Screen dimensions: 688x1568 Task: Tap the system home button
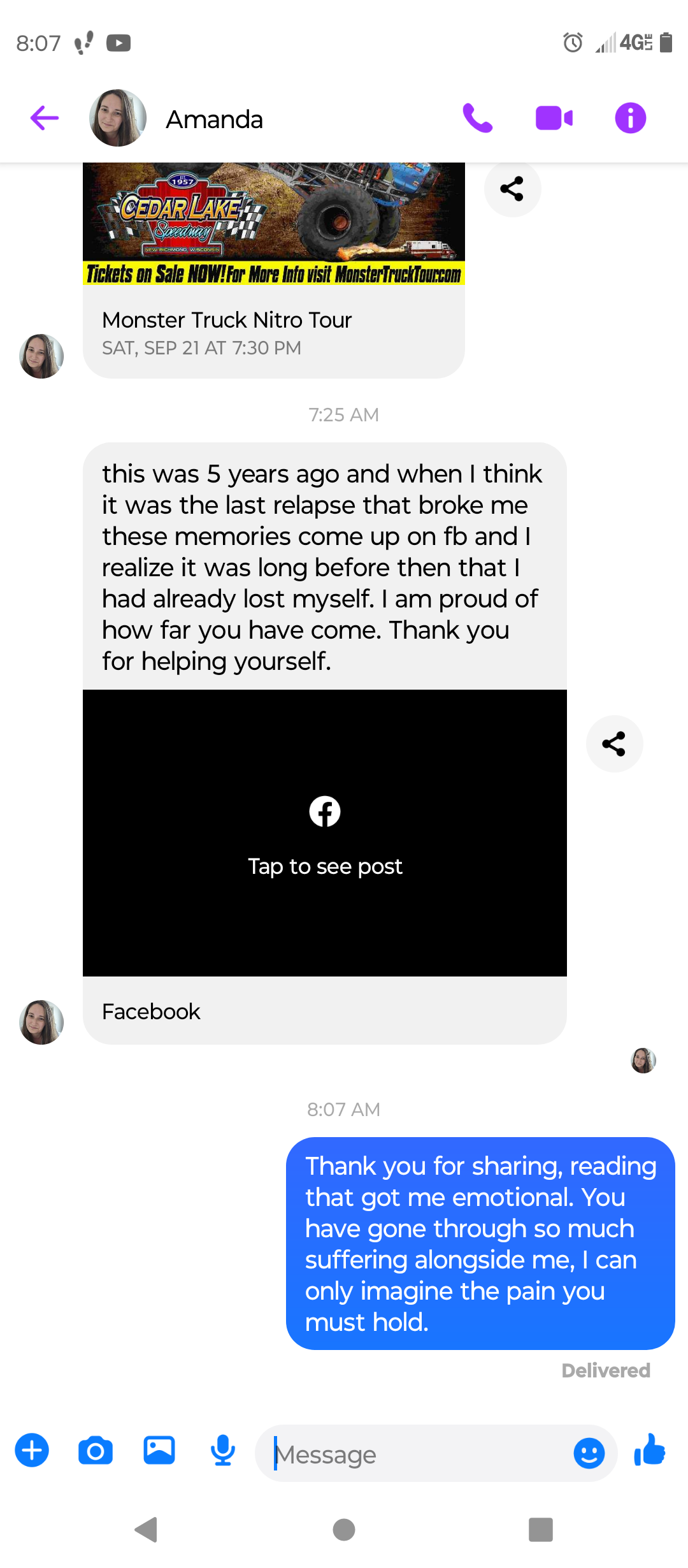[x=344, y=1529]
